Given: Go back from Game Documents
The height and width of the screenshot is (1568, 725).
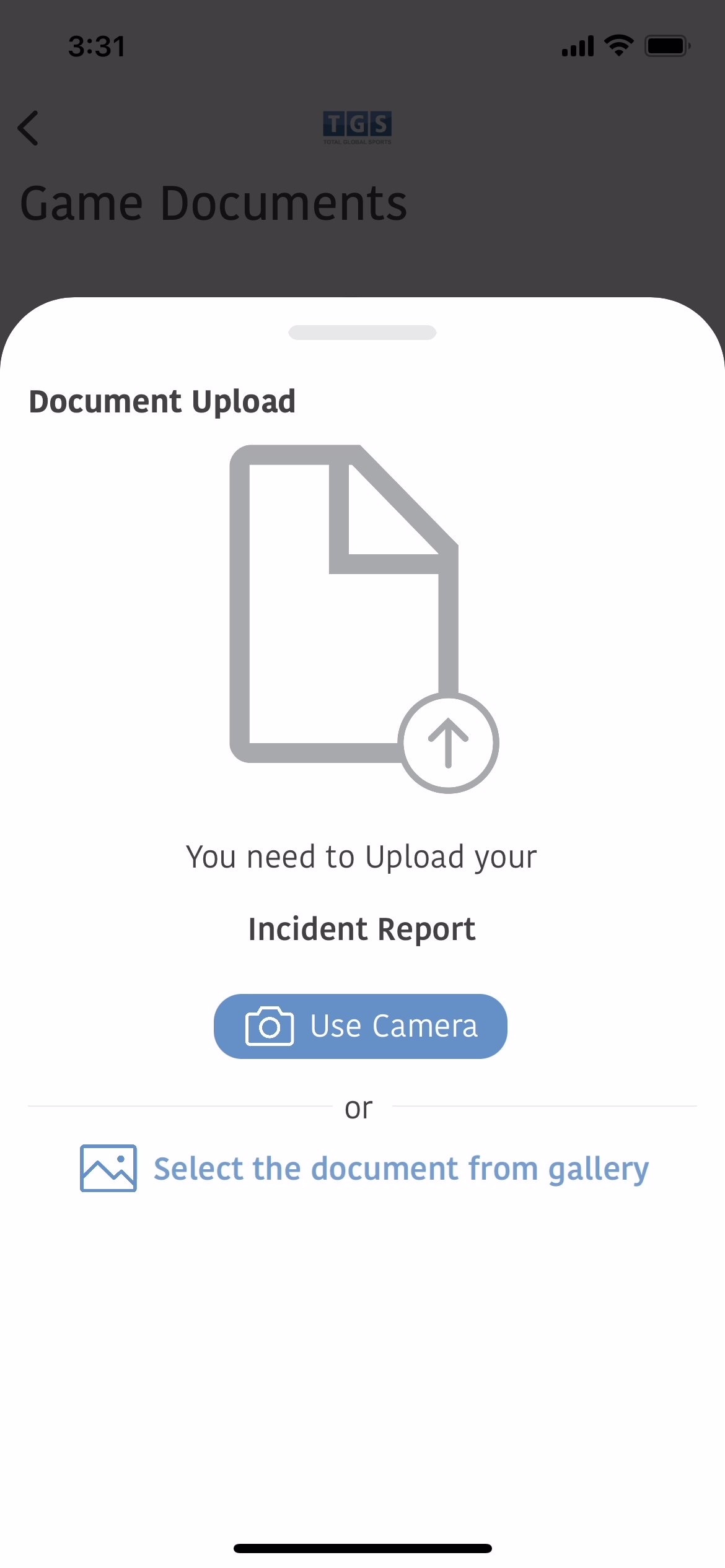Looking at the screenshot, I should point(29,128).
